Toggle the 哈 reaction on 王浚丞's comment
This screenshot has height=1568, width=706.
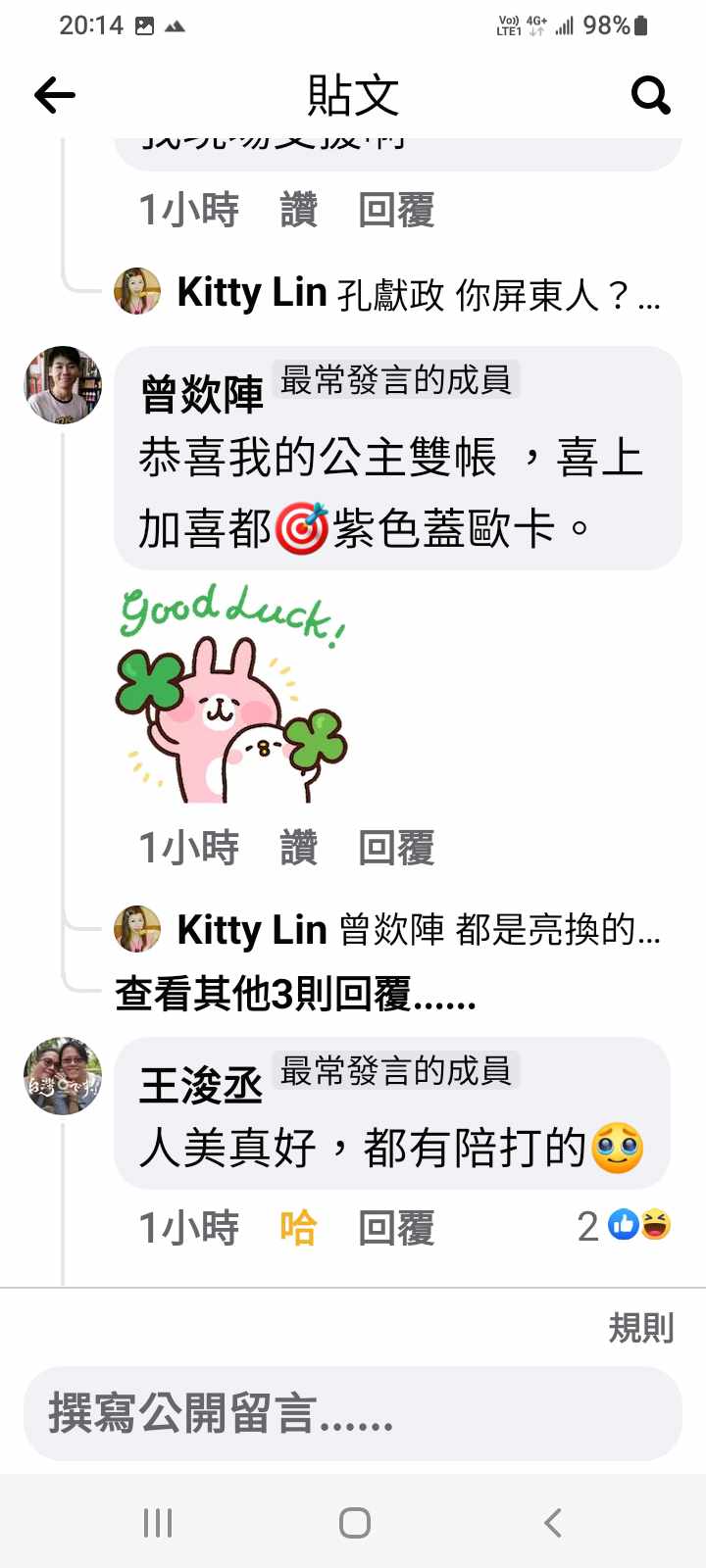point(298,1227)
